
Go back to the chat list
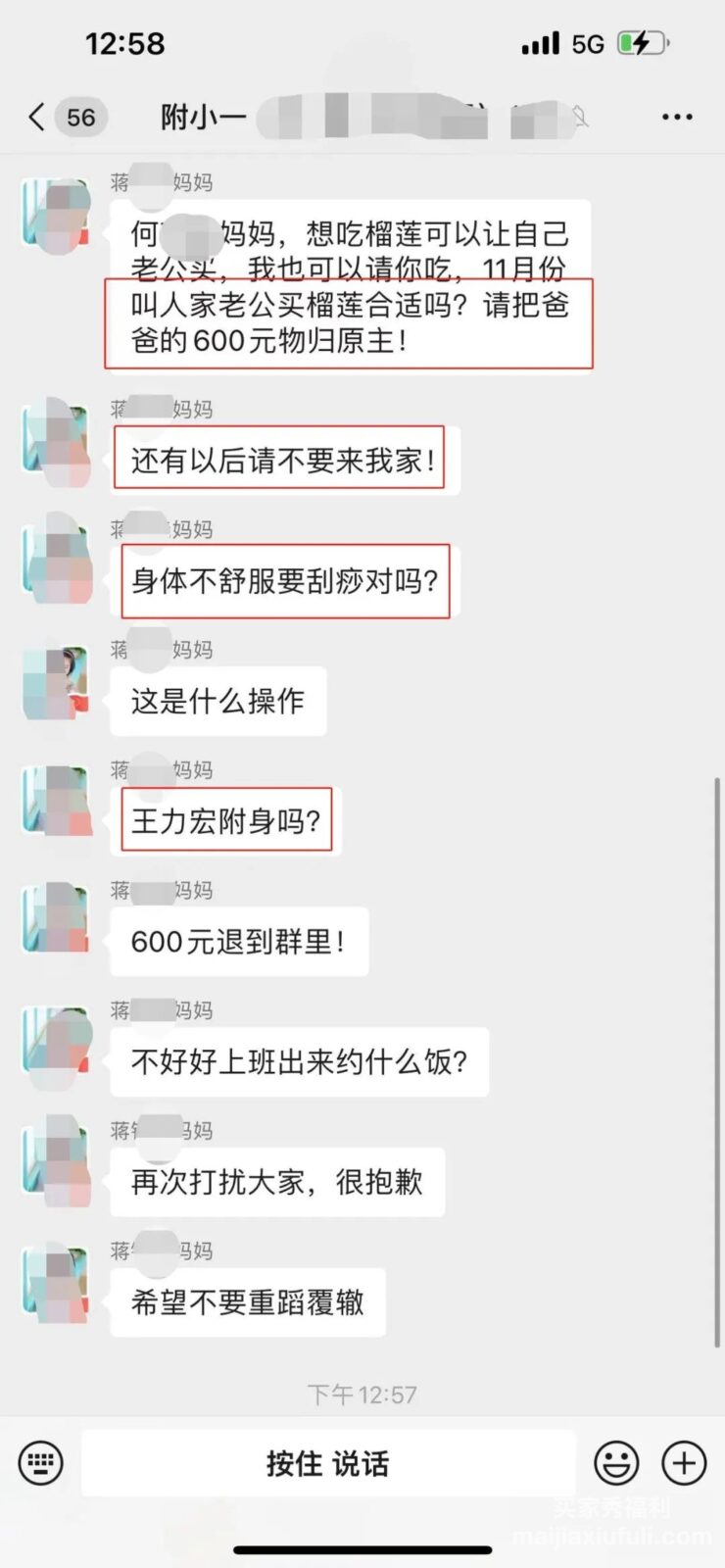pos(37,118)
